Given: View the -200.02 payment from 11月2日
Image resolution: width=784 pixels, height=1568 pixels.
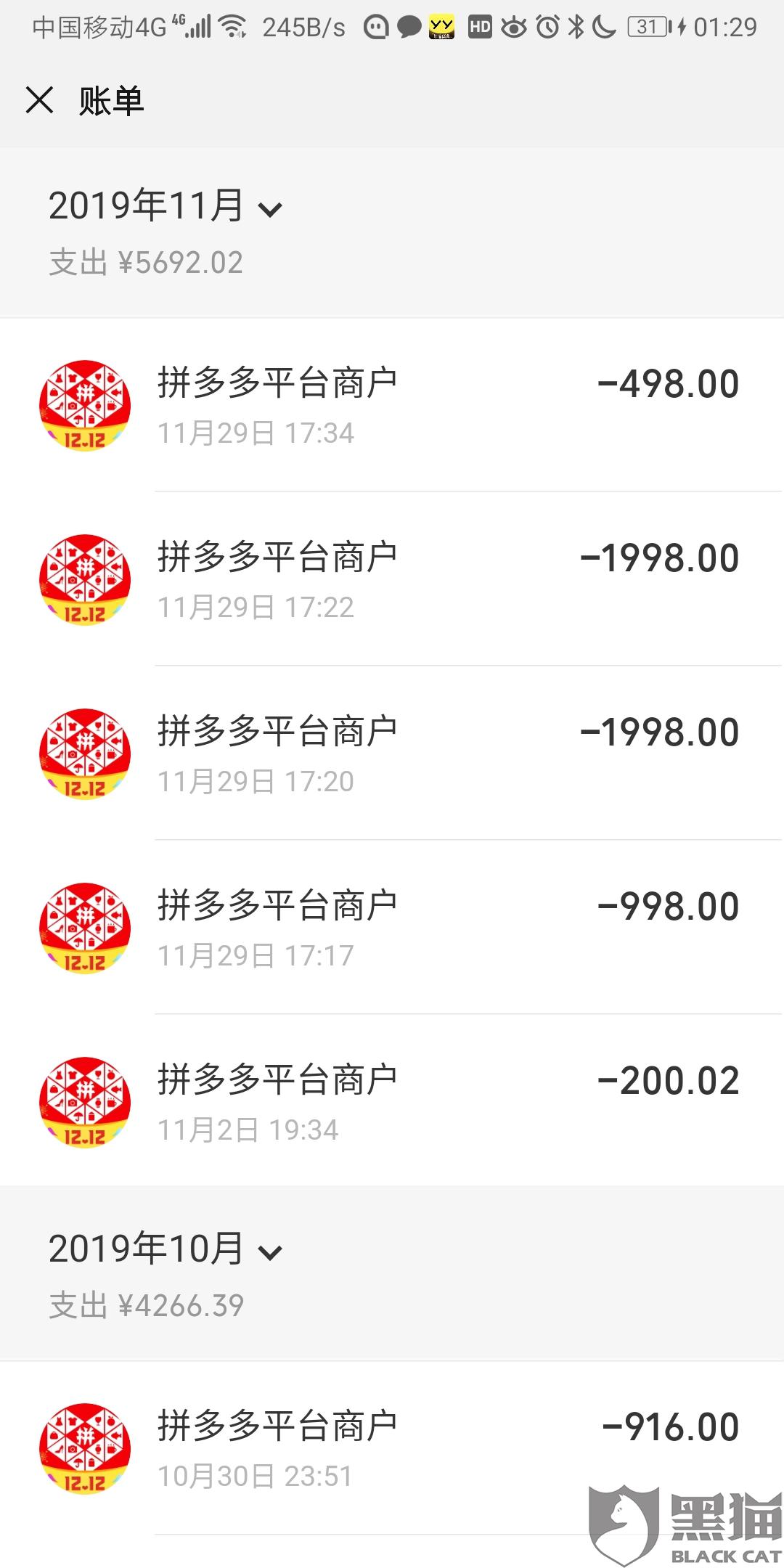Looking at the screenshot, I should coord(392,1102).
